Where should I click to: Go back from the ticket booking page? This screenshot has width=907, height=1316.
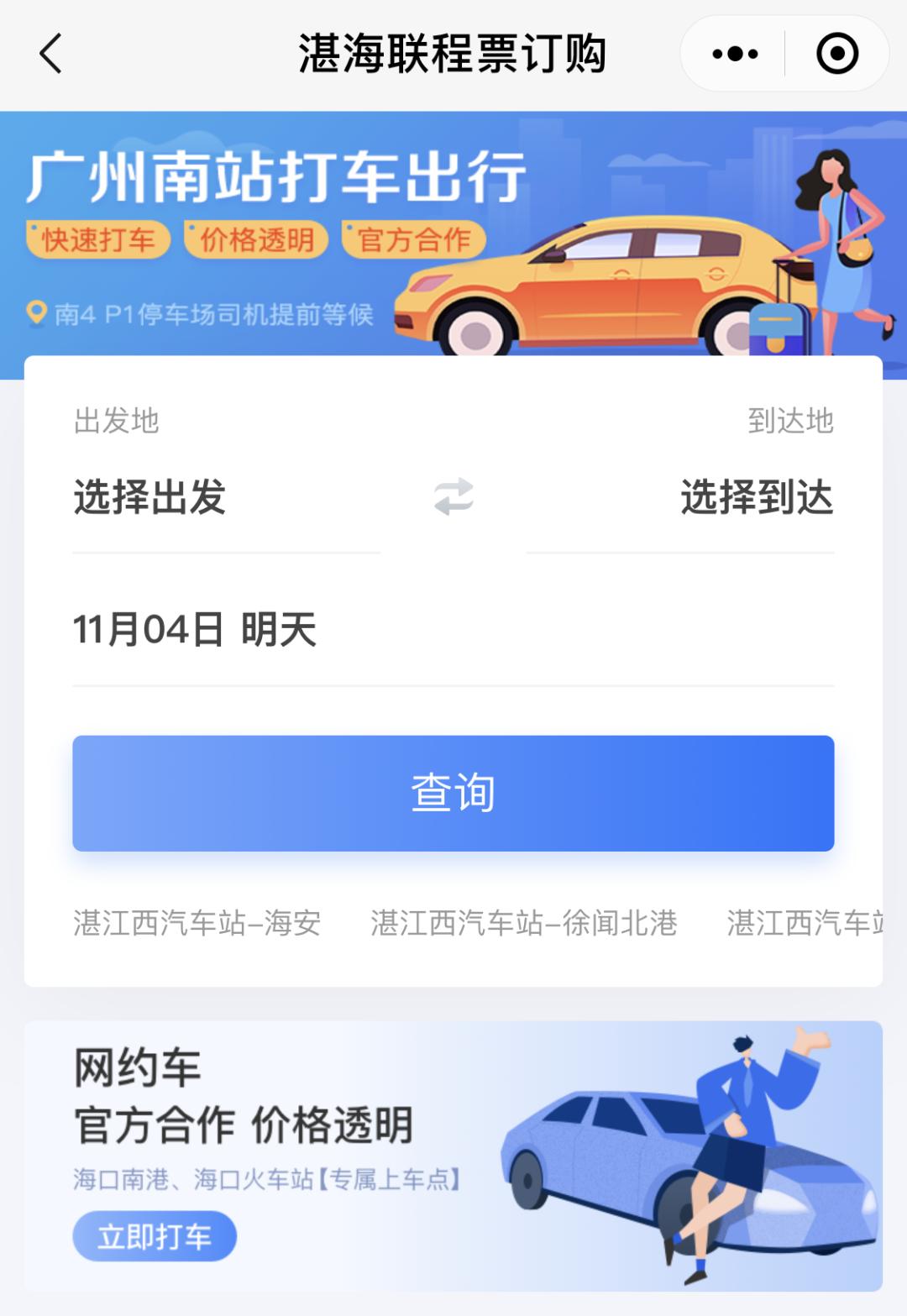51,55
